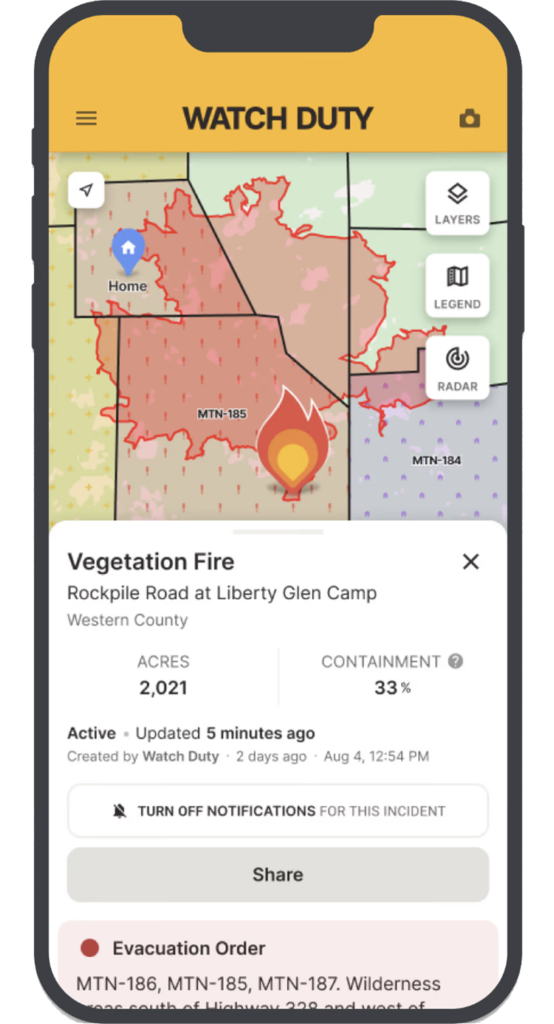Share this fire incident
This screenshot has width=554, height=1024.
tap(278, 874)
